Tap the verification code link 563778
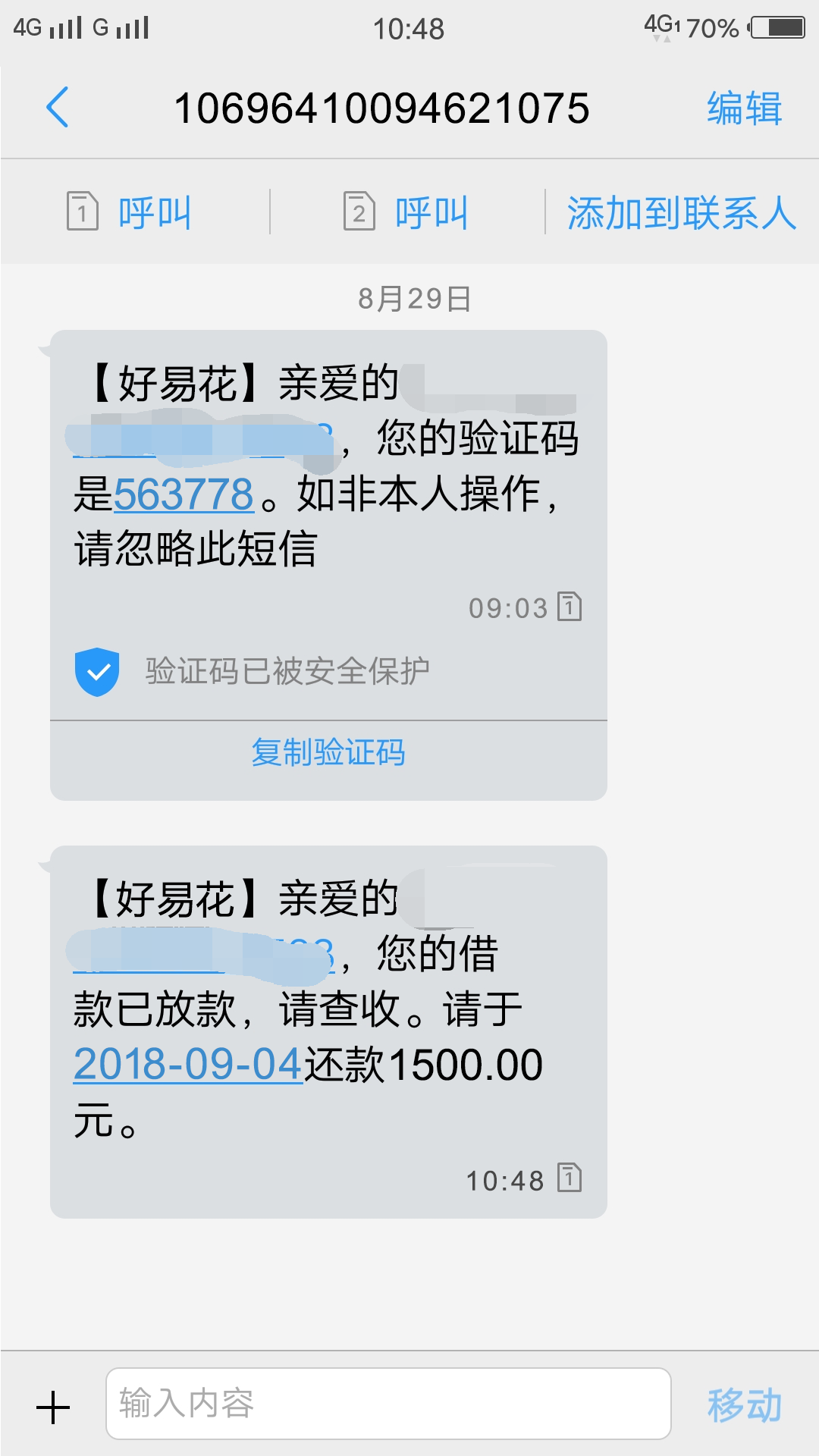This screenshot has height=1456, width=819. point(184,494)
